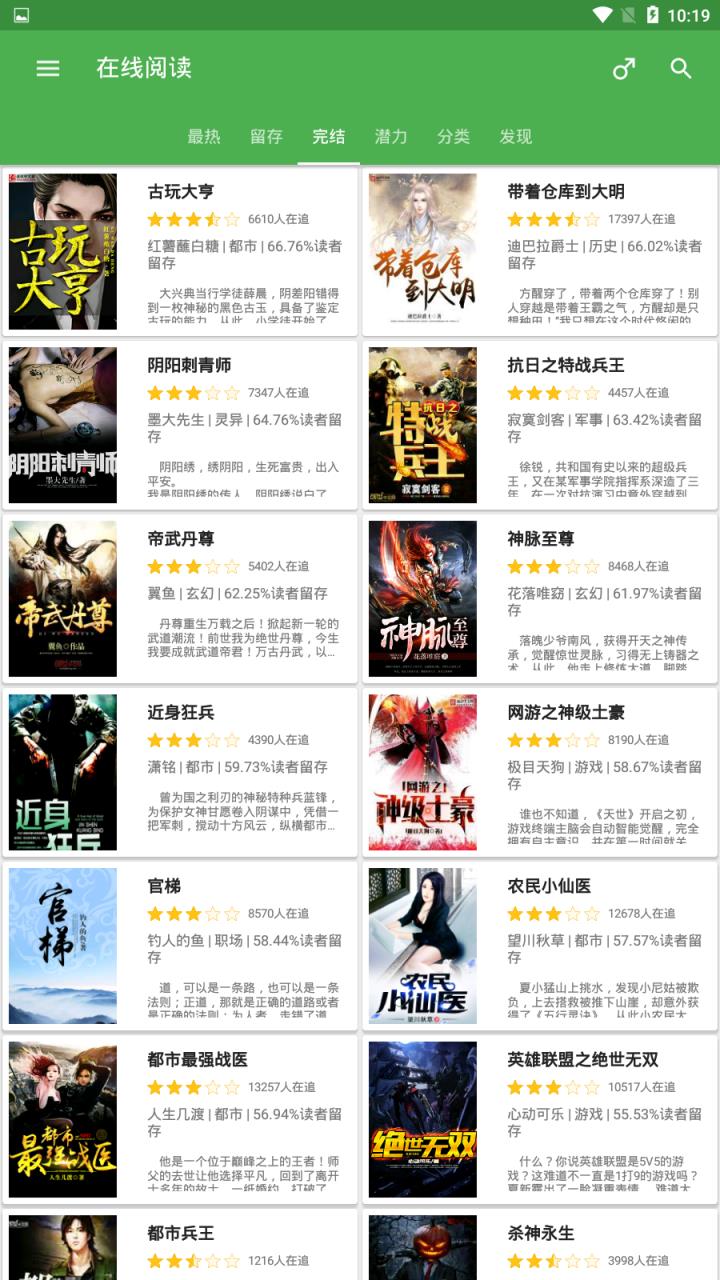720x1280 pixels.
Task: Open the hamburger drawer menu
Action: (48, 68)
